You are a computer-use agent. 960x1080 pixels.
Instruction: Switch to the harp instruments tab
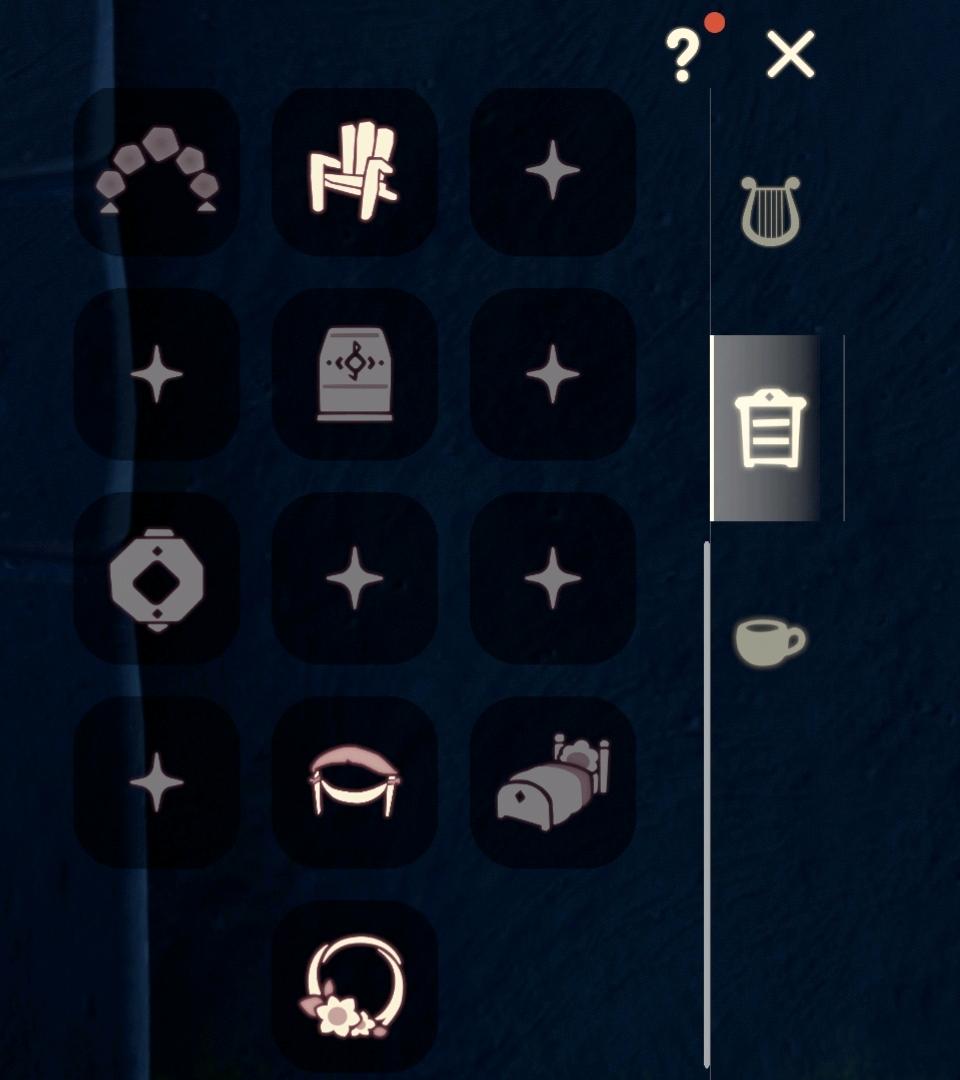pos(770,211)
